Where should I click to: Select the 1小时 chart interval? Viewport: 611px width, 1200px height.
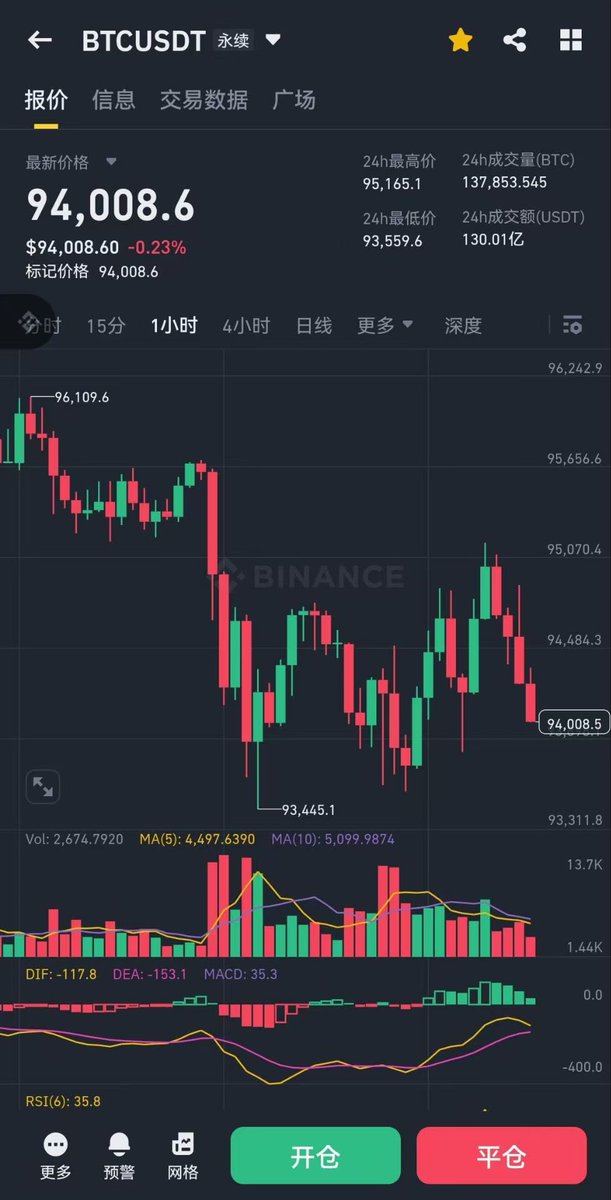tap(174, 325)
